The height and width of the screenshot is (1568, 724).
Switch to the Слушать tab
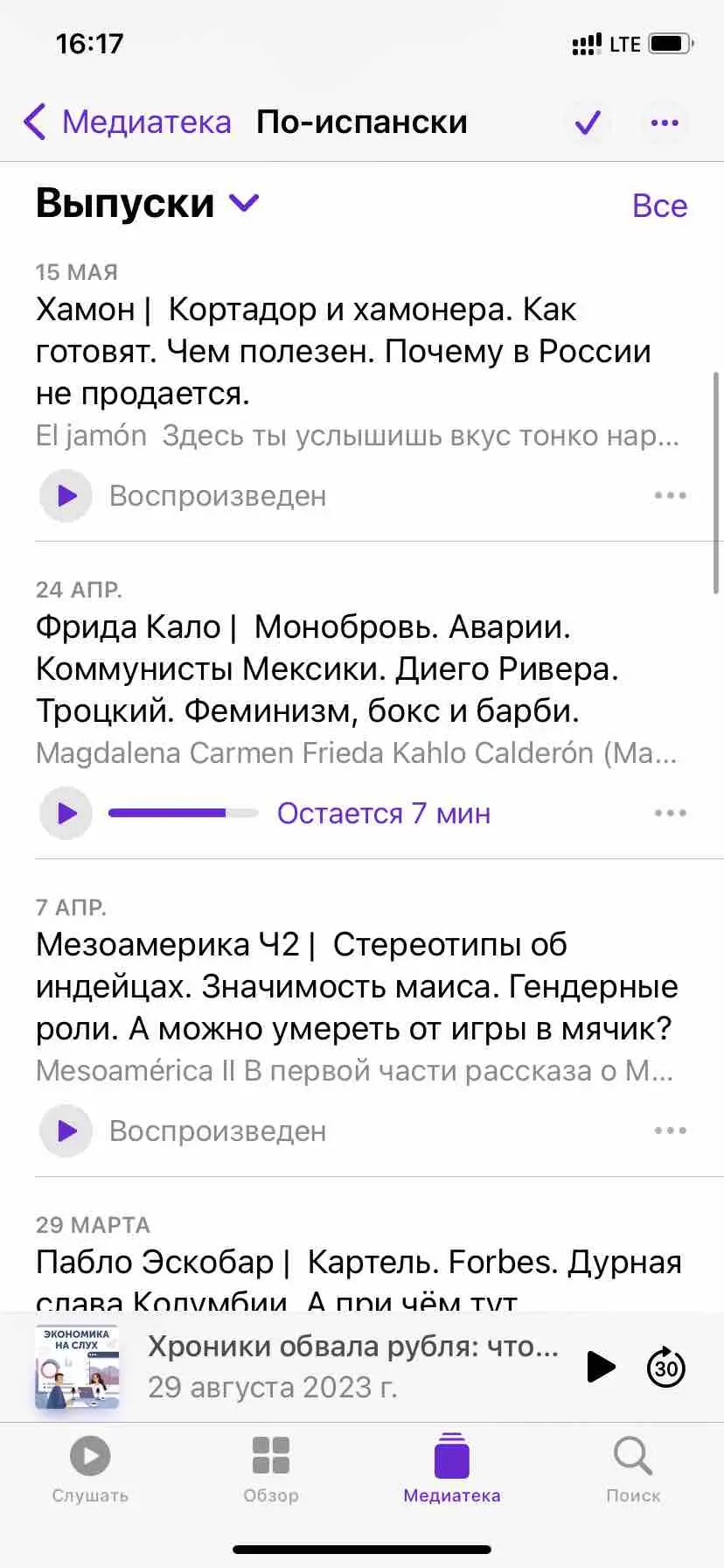(x=90, y=1470)
